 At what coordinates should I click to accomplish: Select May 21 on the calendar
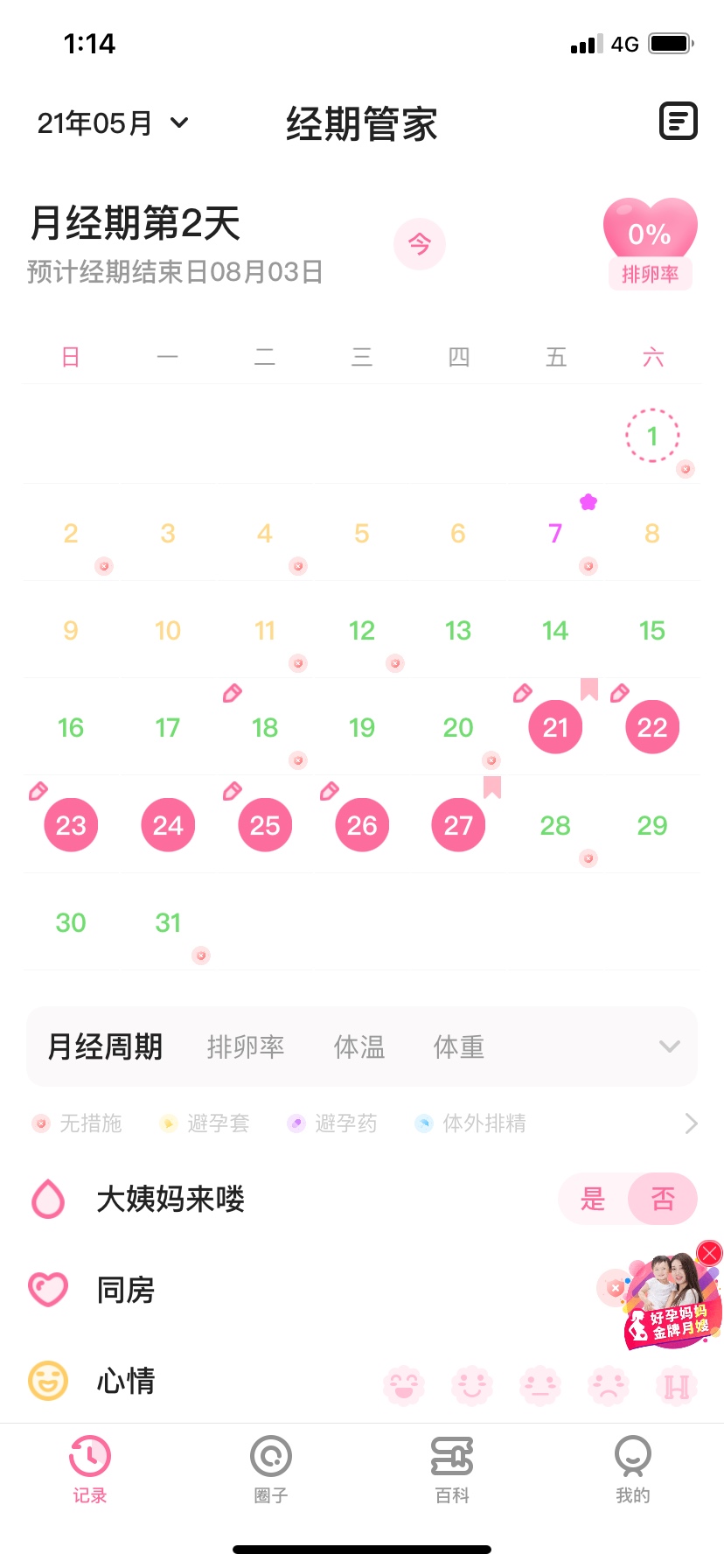[555, 727]
